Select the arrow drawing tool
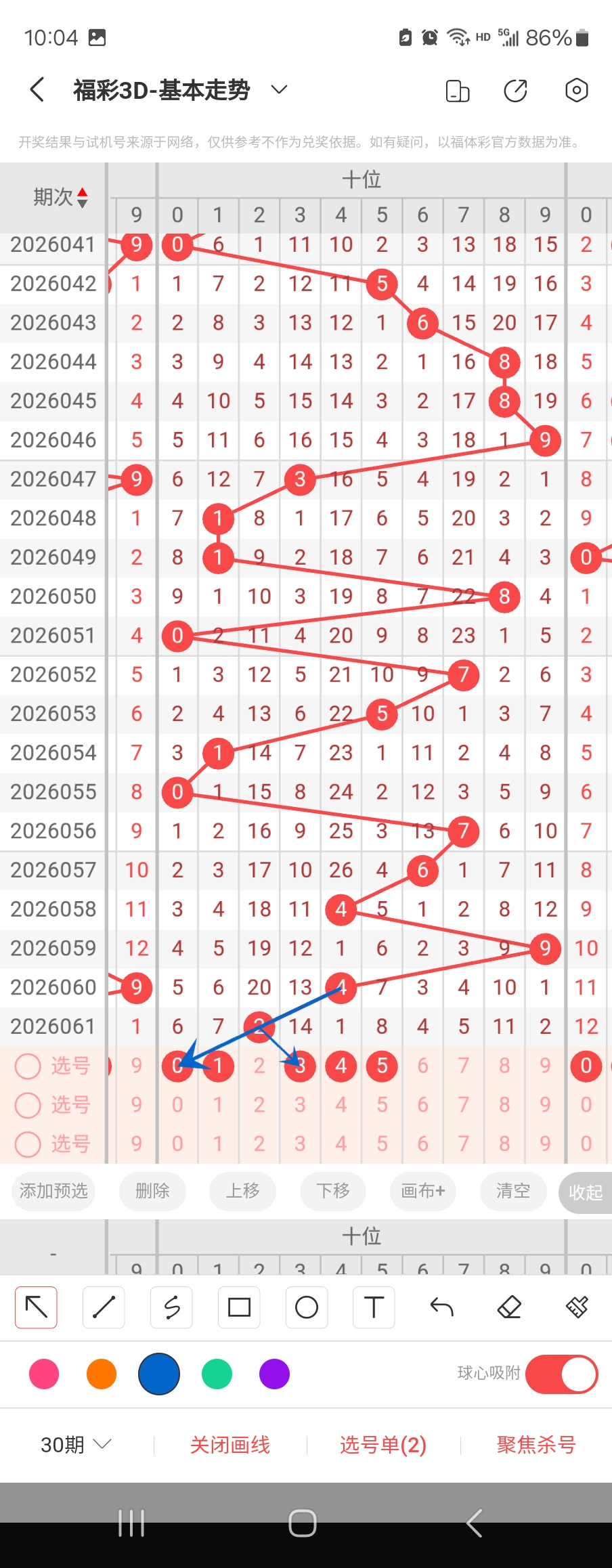Viewport: 612px width, 1568px height. coord(36,1307)
